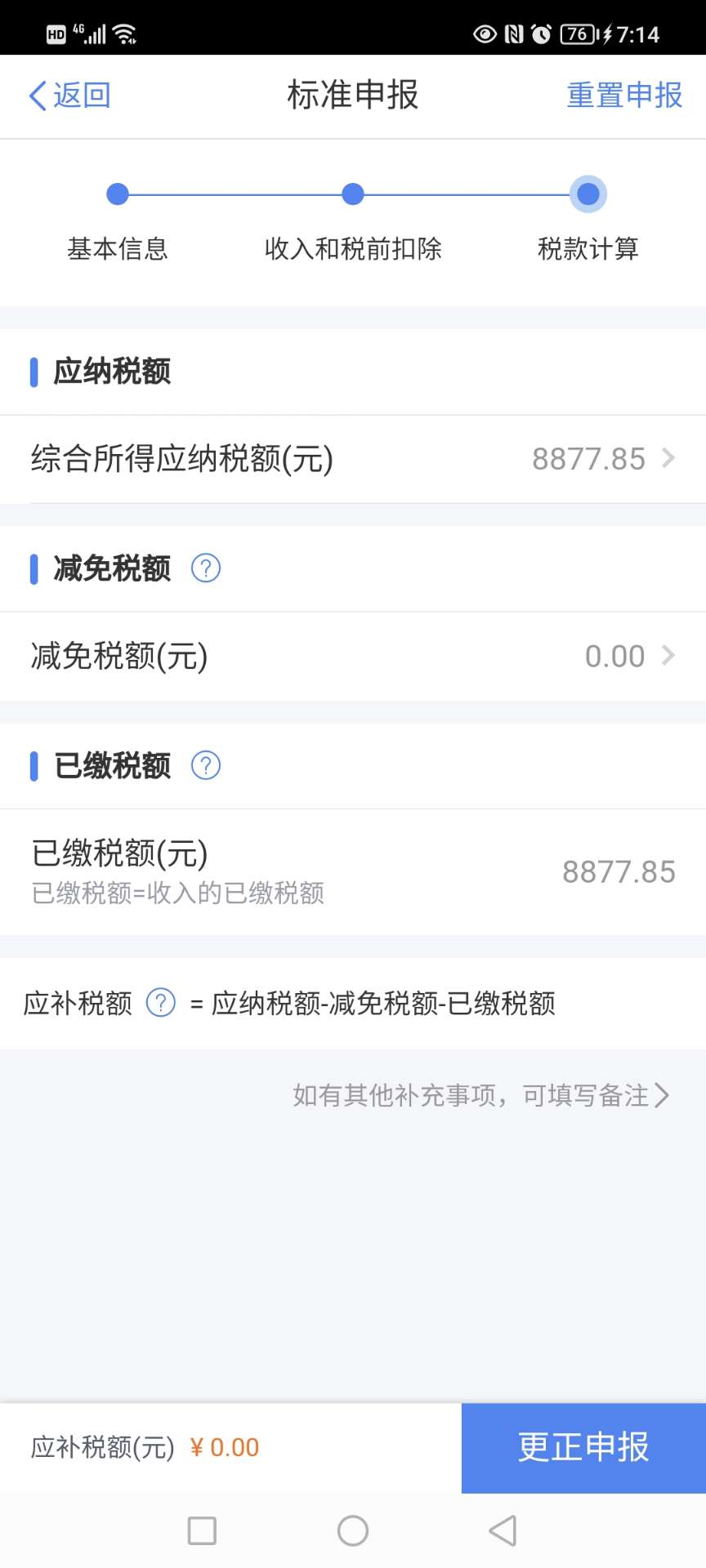Open the help icon beside 应补税额
The height and width of the screenshot is (1568, 706).
(161, 1003)
